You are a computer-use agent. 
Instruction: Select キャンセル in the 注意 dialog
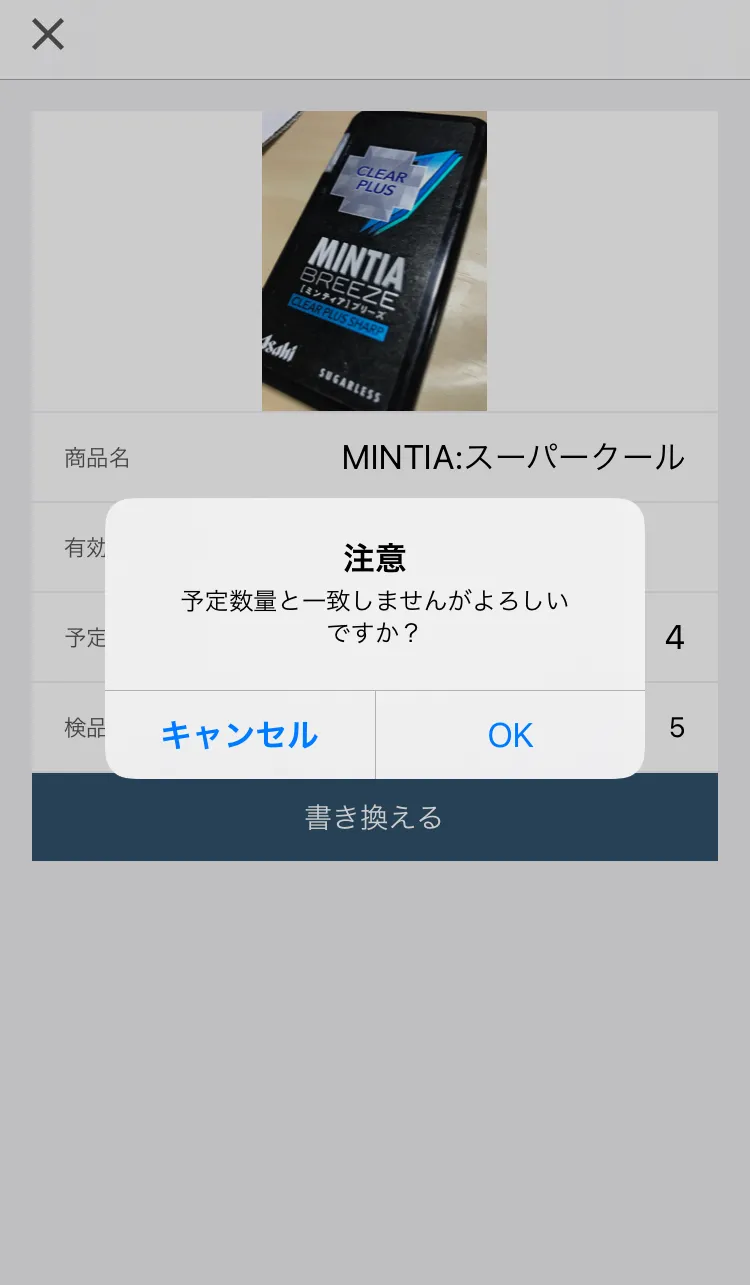click(240, 735)
